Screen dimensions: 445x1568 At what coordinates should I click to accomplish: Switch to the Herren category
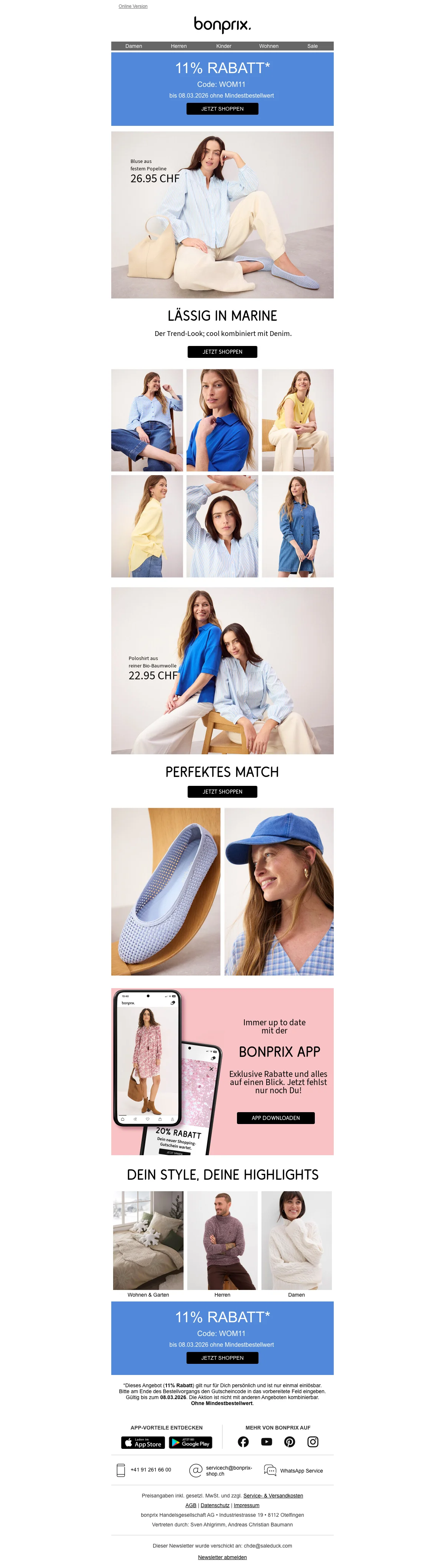point(179,46)
